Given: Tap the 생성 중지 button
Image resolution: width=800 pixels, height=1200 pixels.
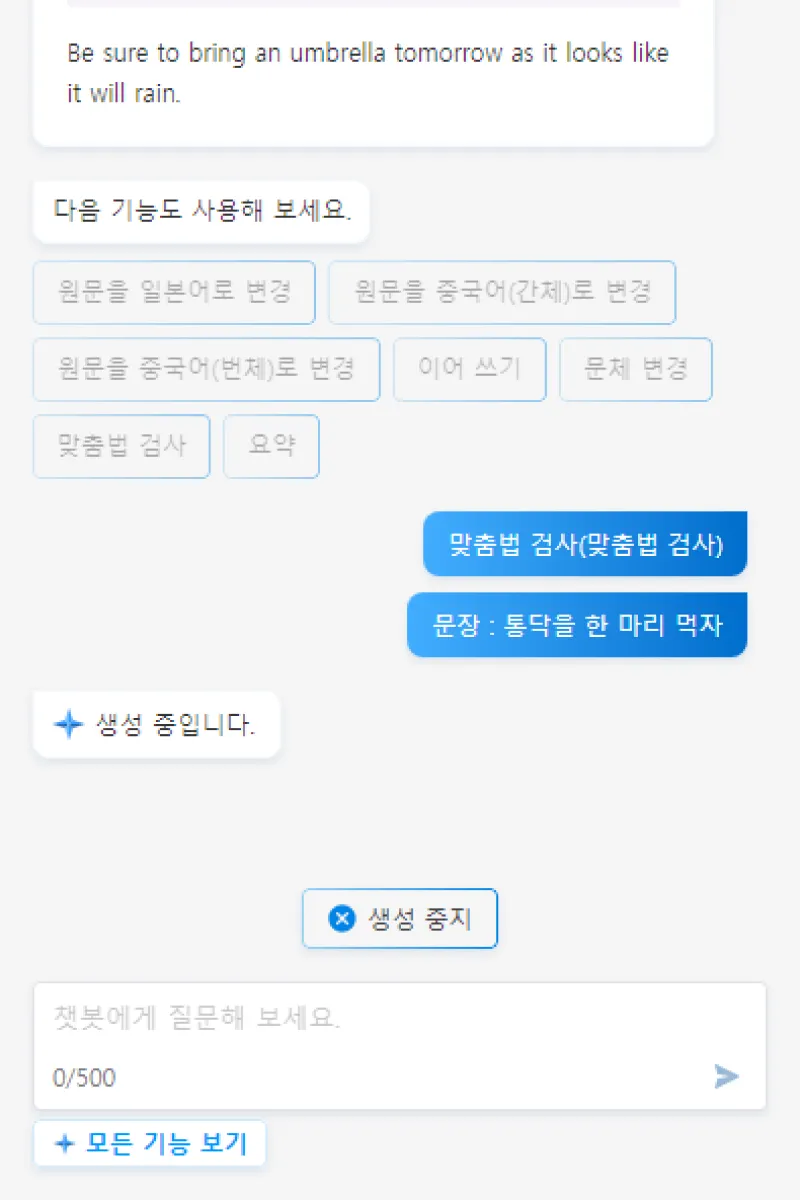Looking at the screenshot, I should [400, 918].
